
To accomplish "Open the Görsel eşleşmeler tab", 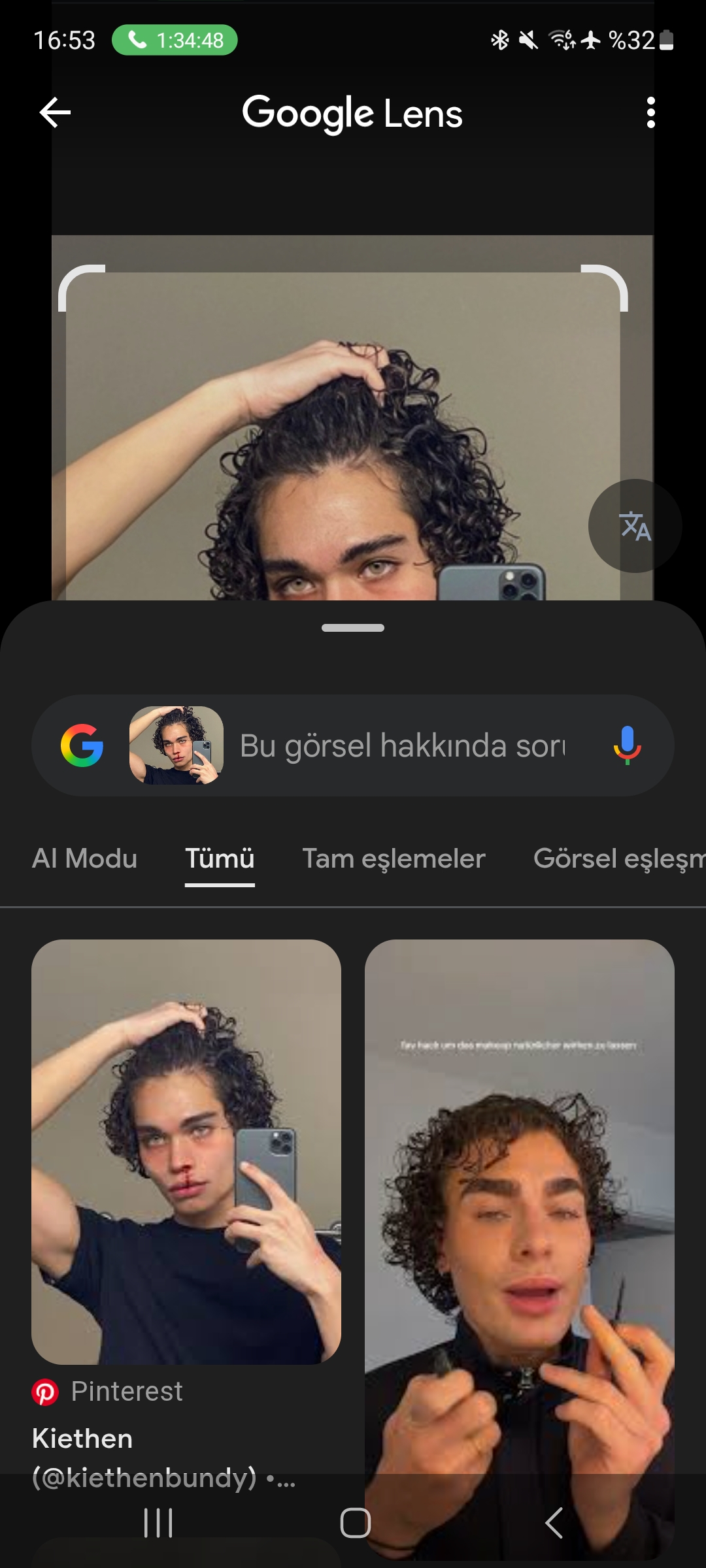I will tap(618, 858).
